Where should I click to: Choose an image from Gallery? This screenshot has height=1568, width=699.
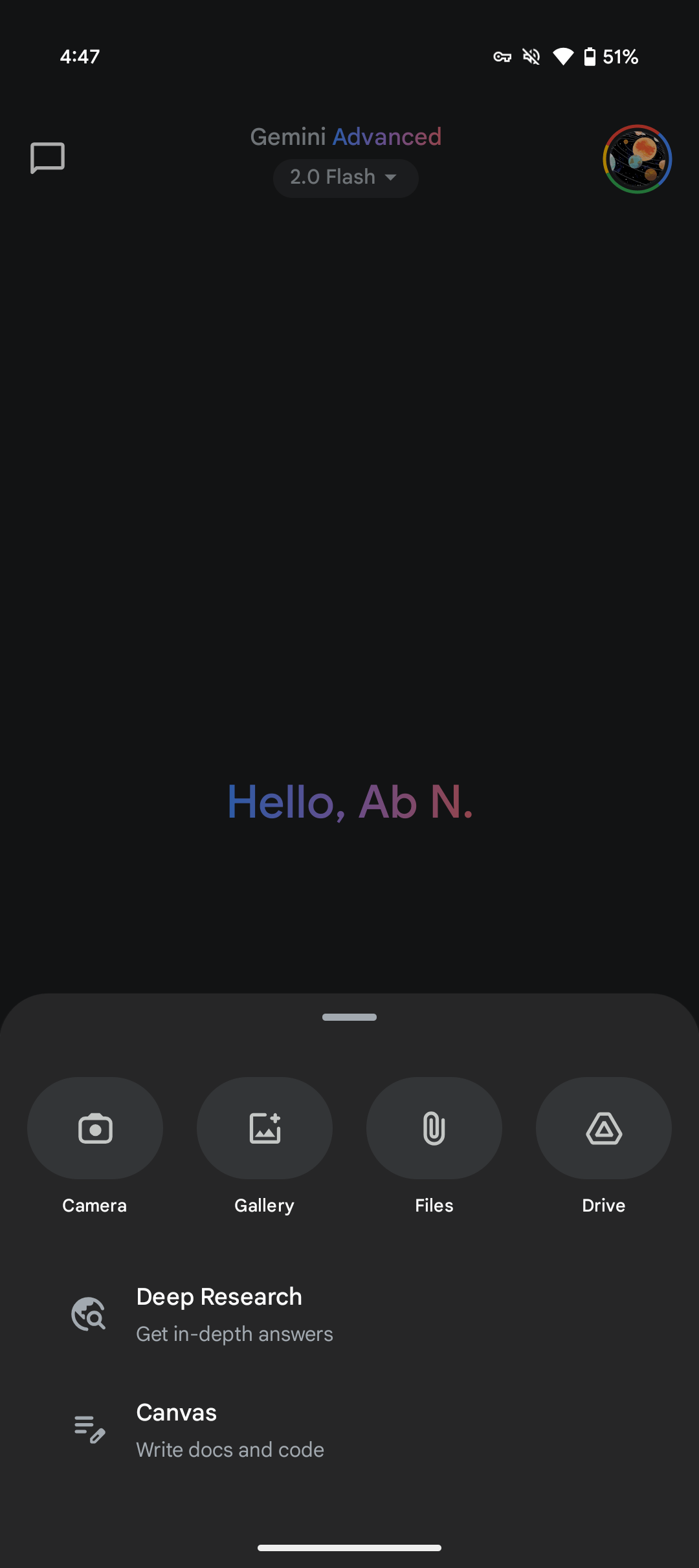point(265,1128)
